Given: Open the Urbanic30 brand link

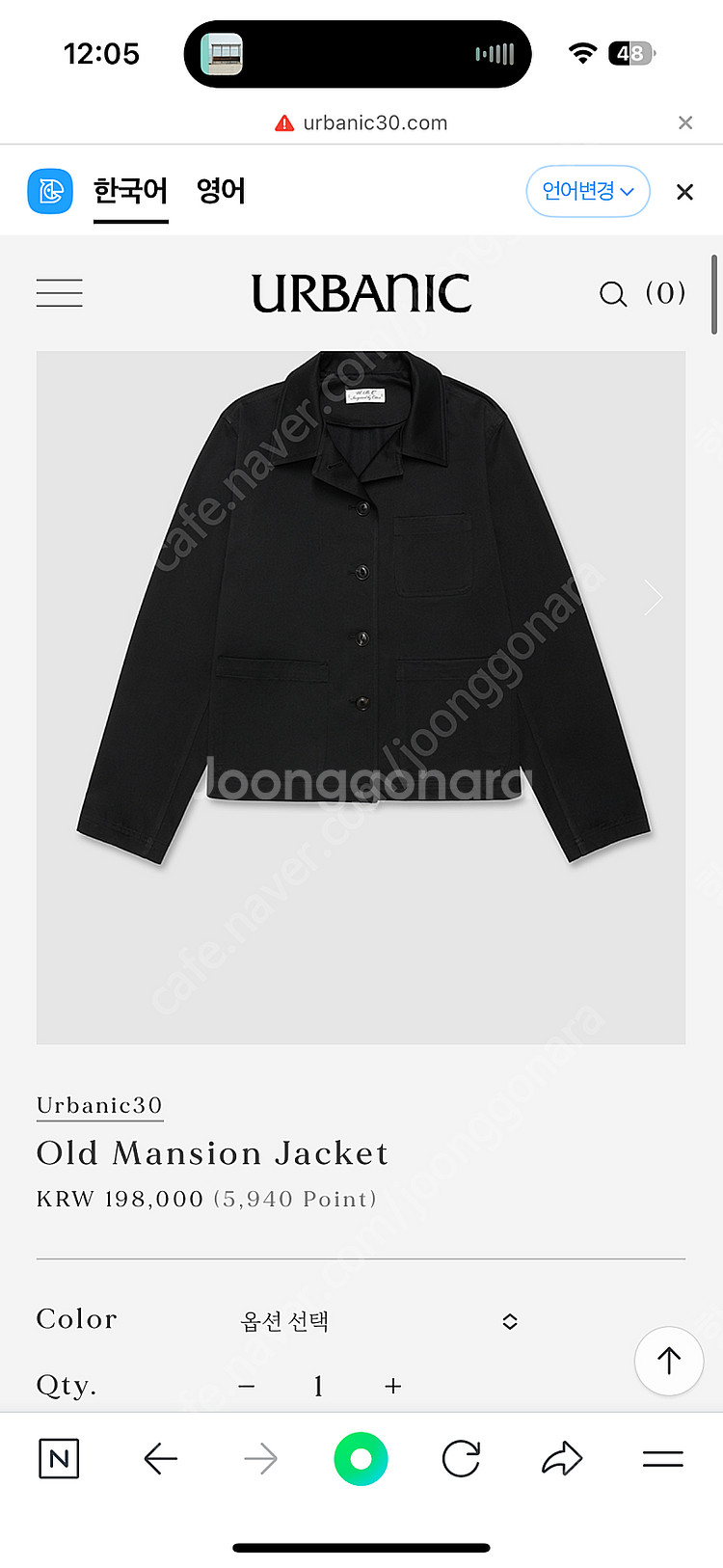Looking at the screenshot, I should (x=99, y=1105).
